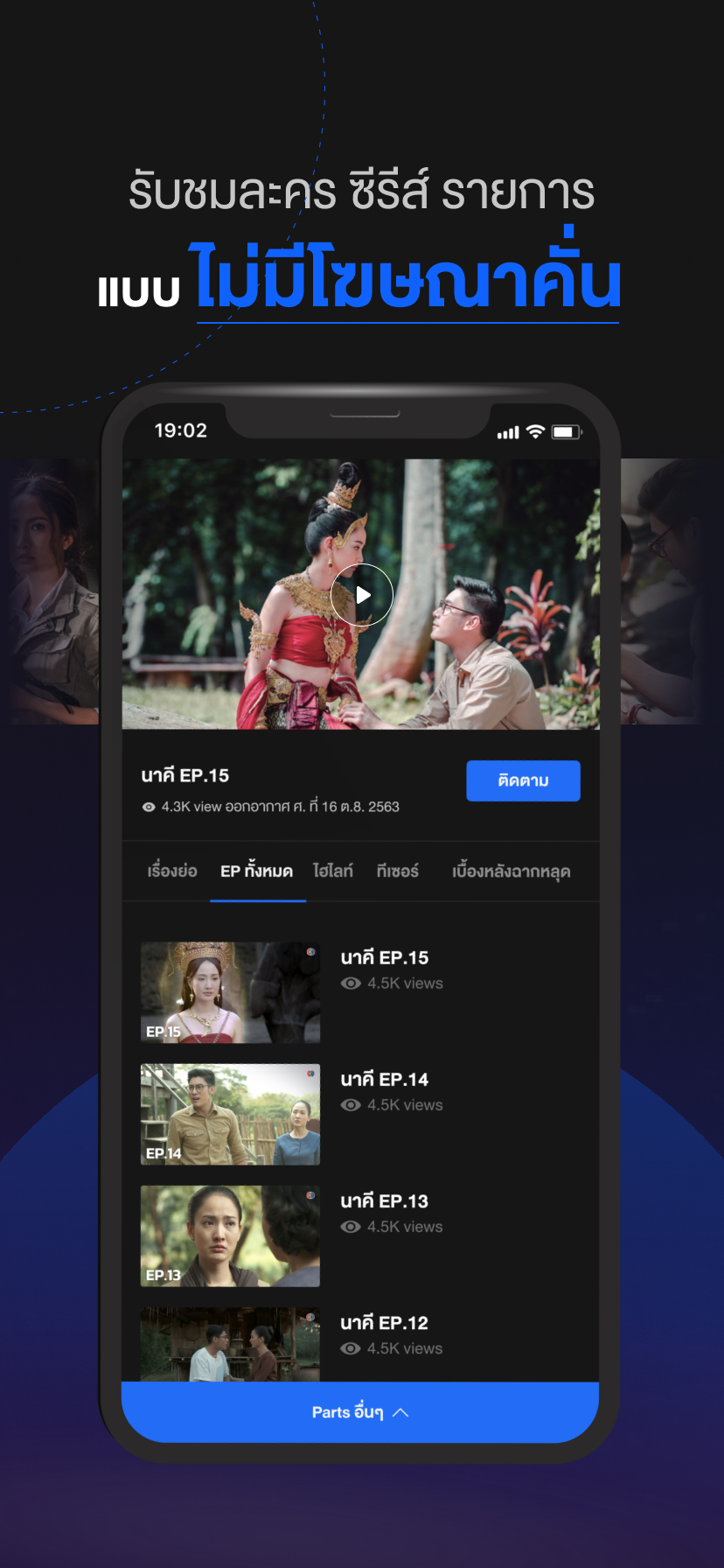Click the channel logo badge on EP.13 thumbnail
The height and width of the screenshot is (1568, 724).
click(310, 1194)
